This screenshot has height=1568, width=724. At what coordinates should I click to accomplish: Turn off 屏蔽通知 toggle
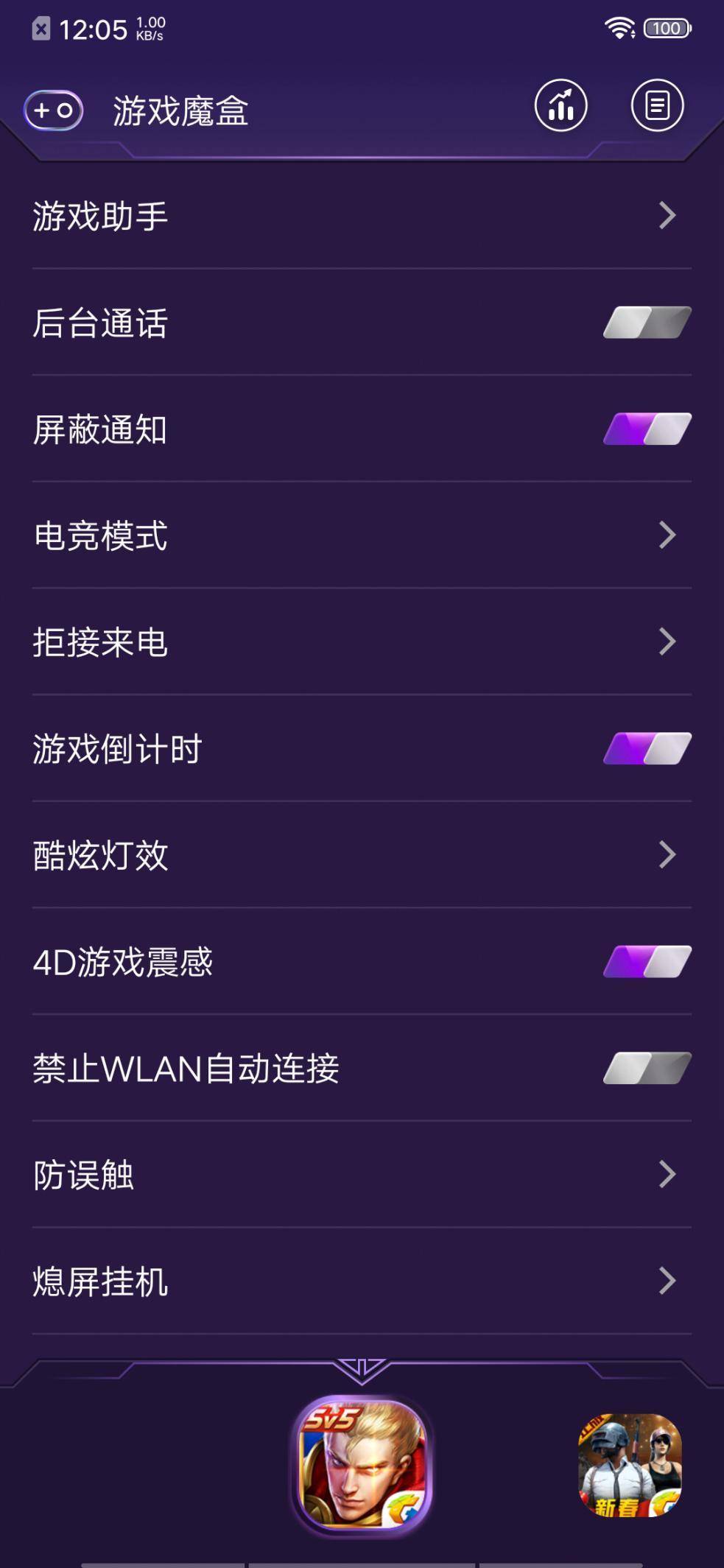pos(647,429)
